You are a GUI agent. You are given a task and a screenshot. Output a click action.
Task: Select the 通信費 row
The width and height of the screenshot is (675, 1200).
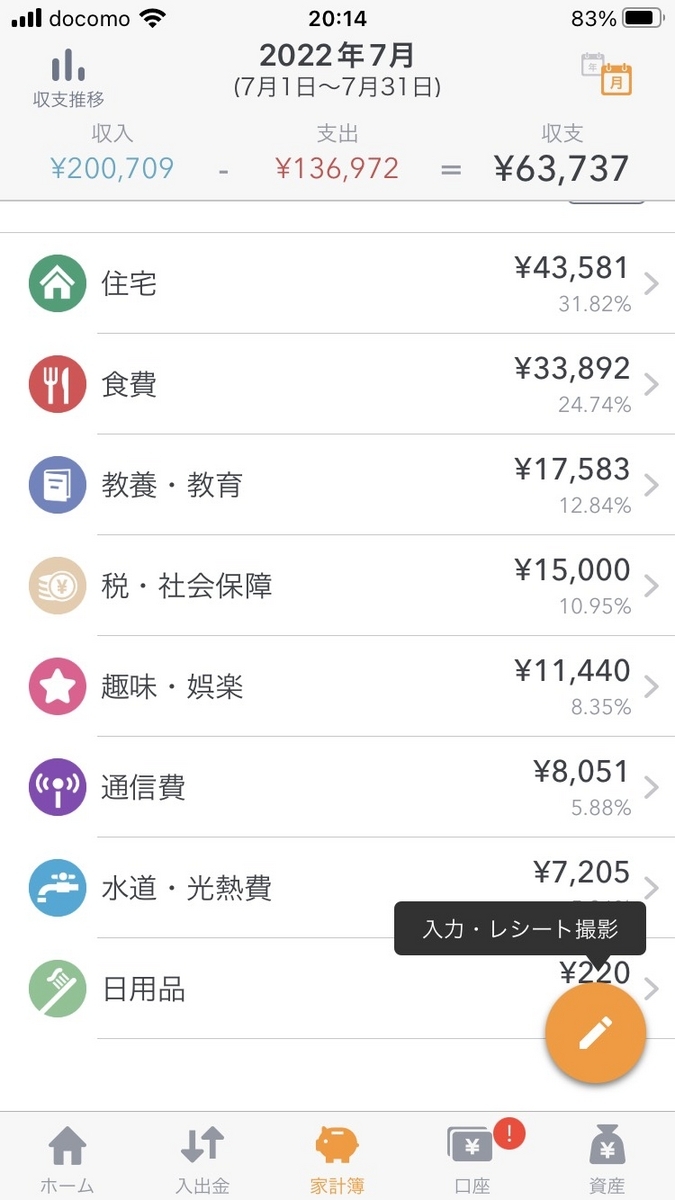337,788
